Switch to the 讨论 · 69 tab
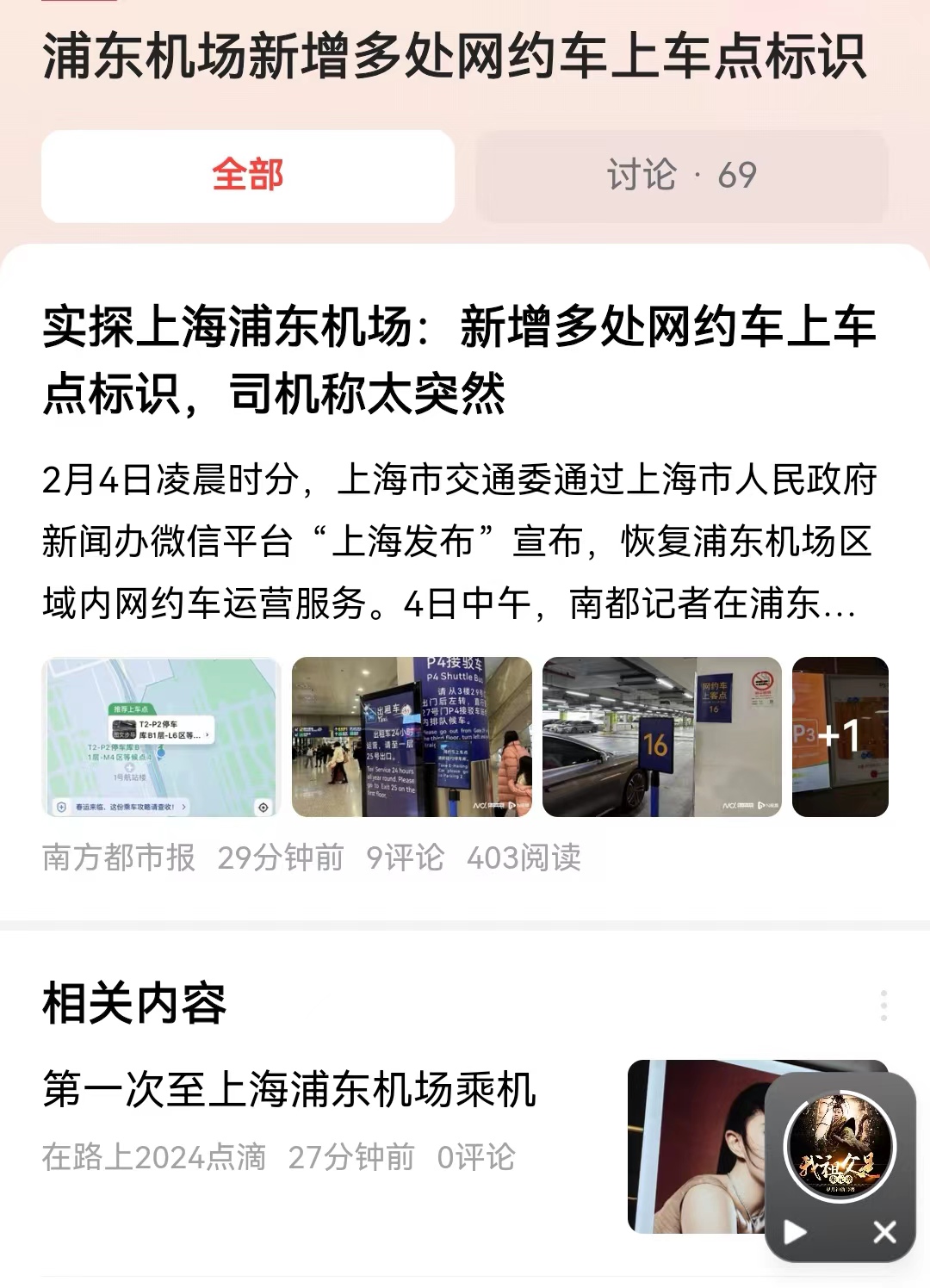930x1288 pixels. point(682,176)
